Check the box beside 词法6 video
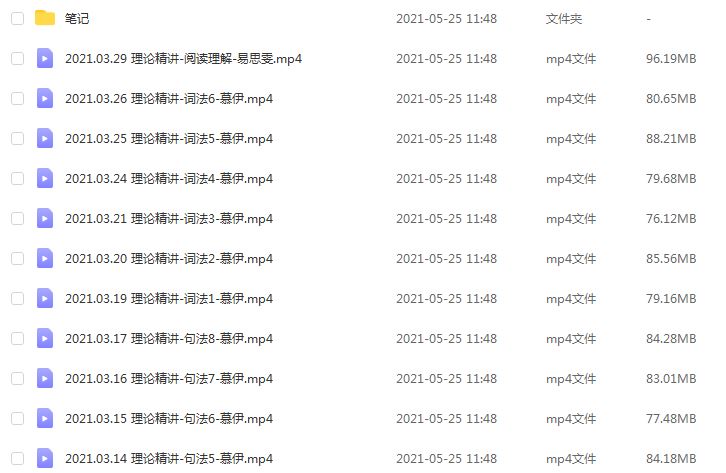726x473 pixels. point(17,99)
